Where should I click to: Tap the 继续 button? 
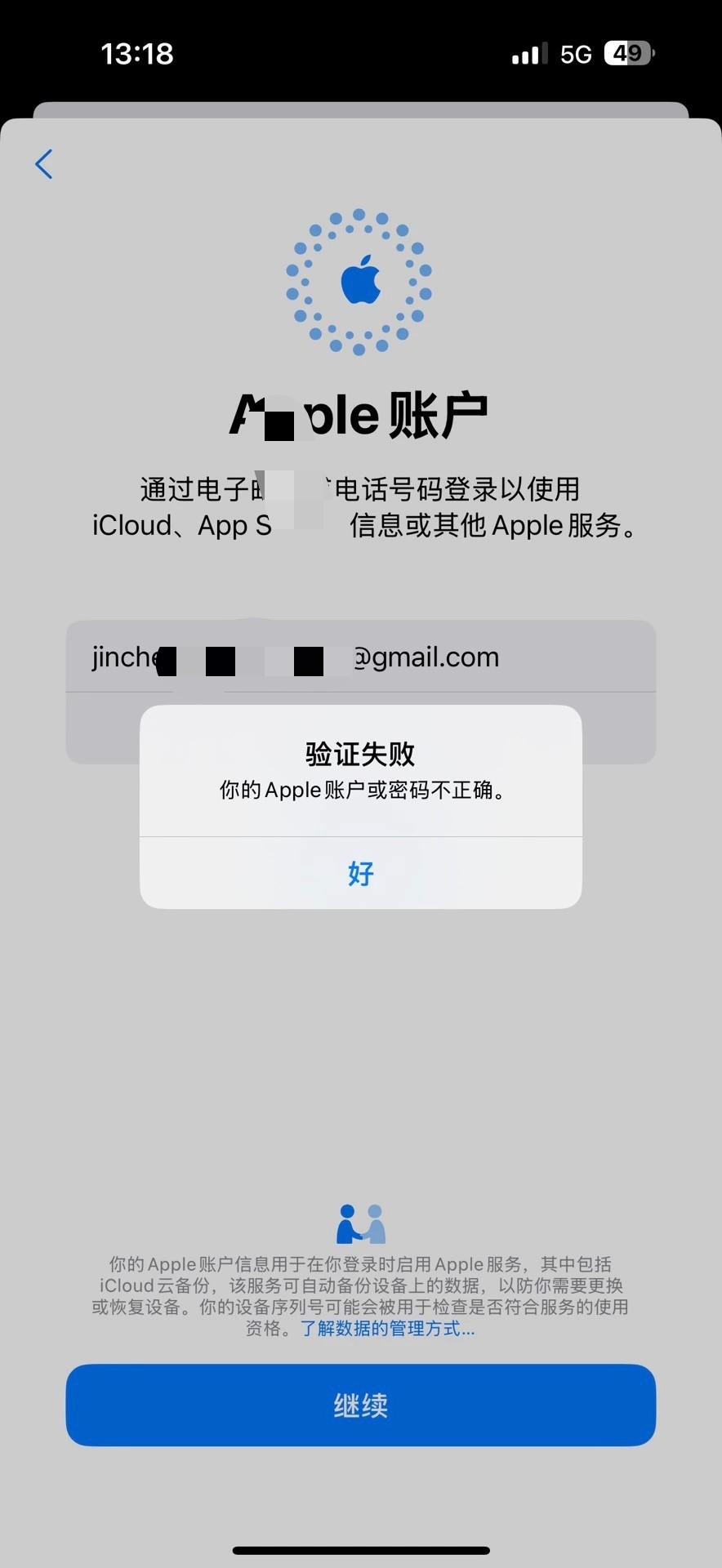(x=360, y=1405)
